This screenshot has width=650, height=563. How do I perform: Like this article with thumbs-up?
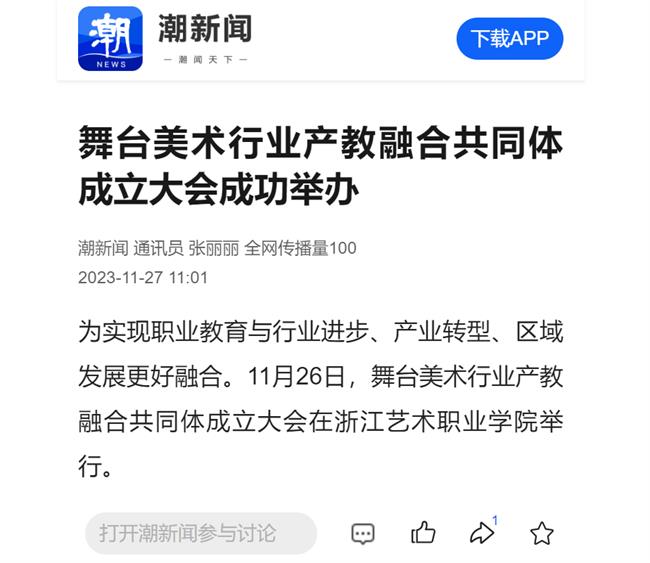(423, 533)
